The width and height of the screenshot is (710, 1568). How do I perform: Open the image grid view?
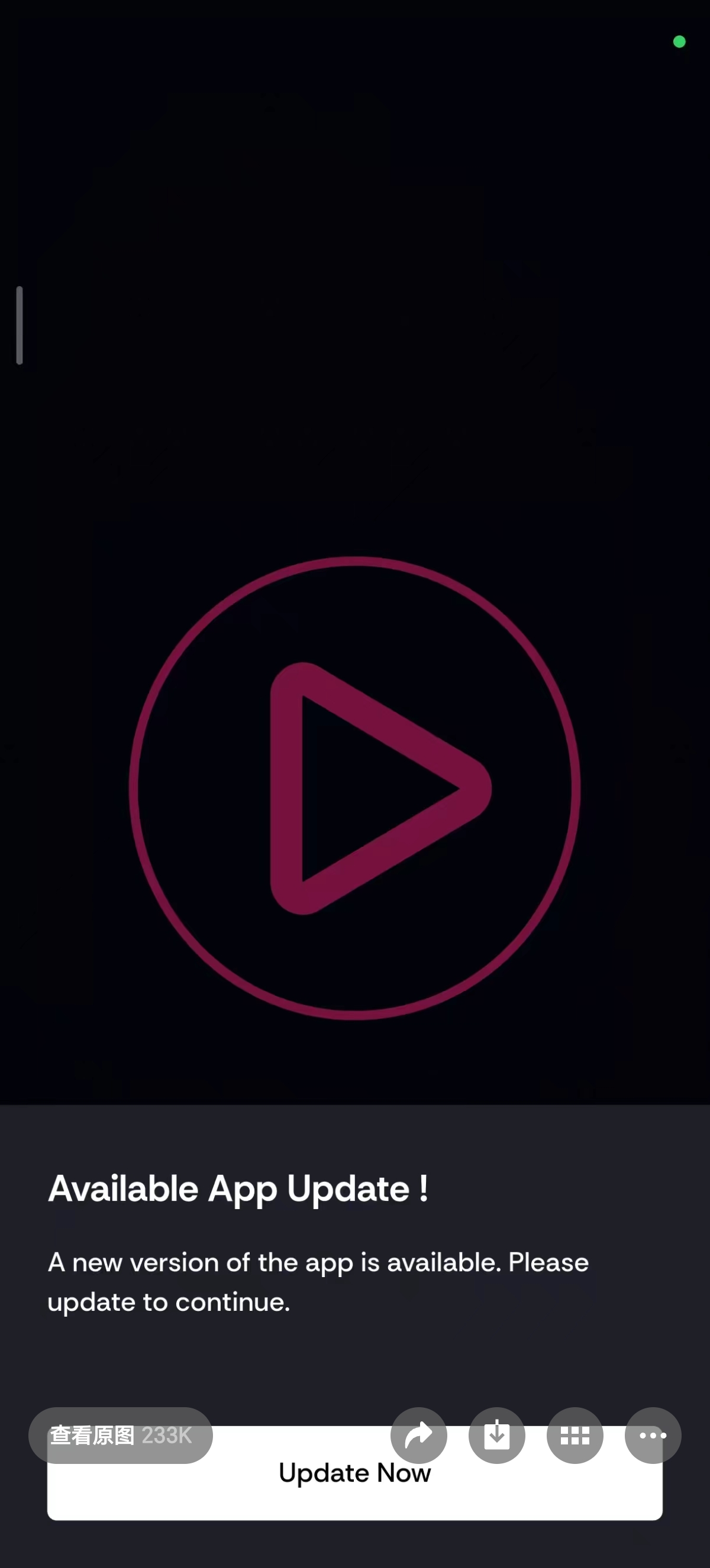click(x=574, y=1436)
